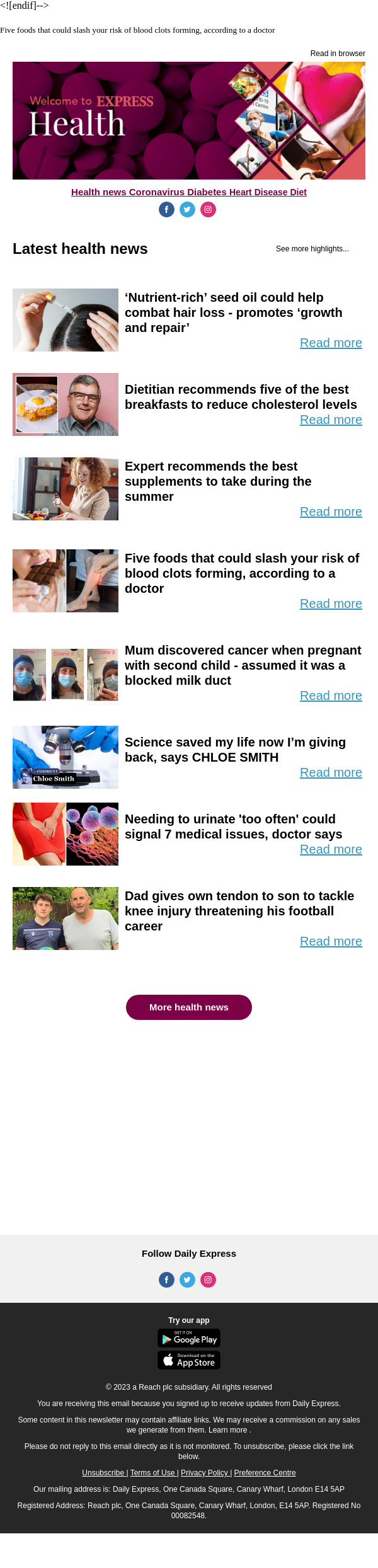Read more about seed oil for hair loss
The image size is (378, 1568).
click(x=331, y=343)
